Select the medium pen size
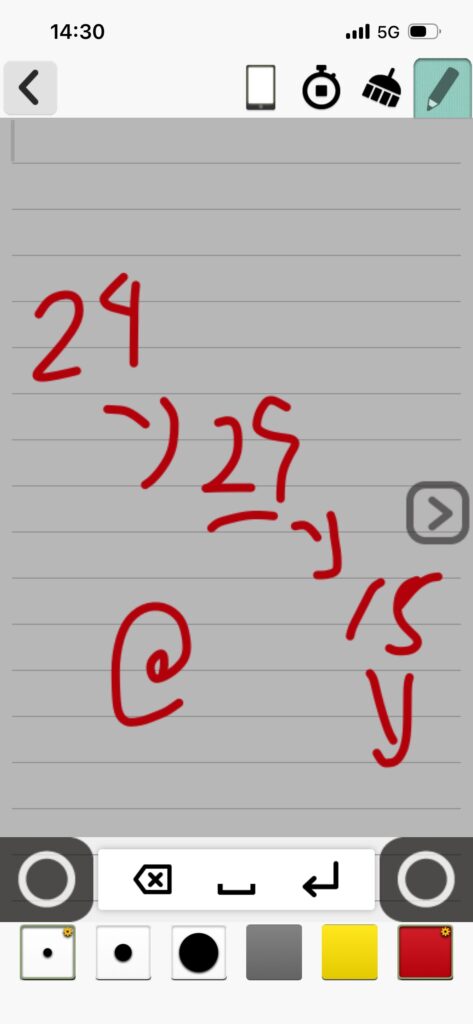This screenshot has width=473, height=1024. click(x=123, y=952)
